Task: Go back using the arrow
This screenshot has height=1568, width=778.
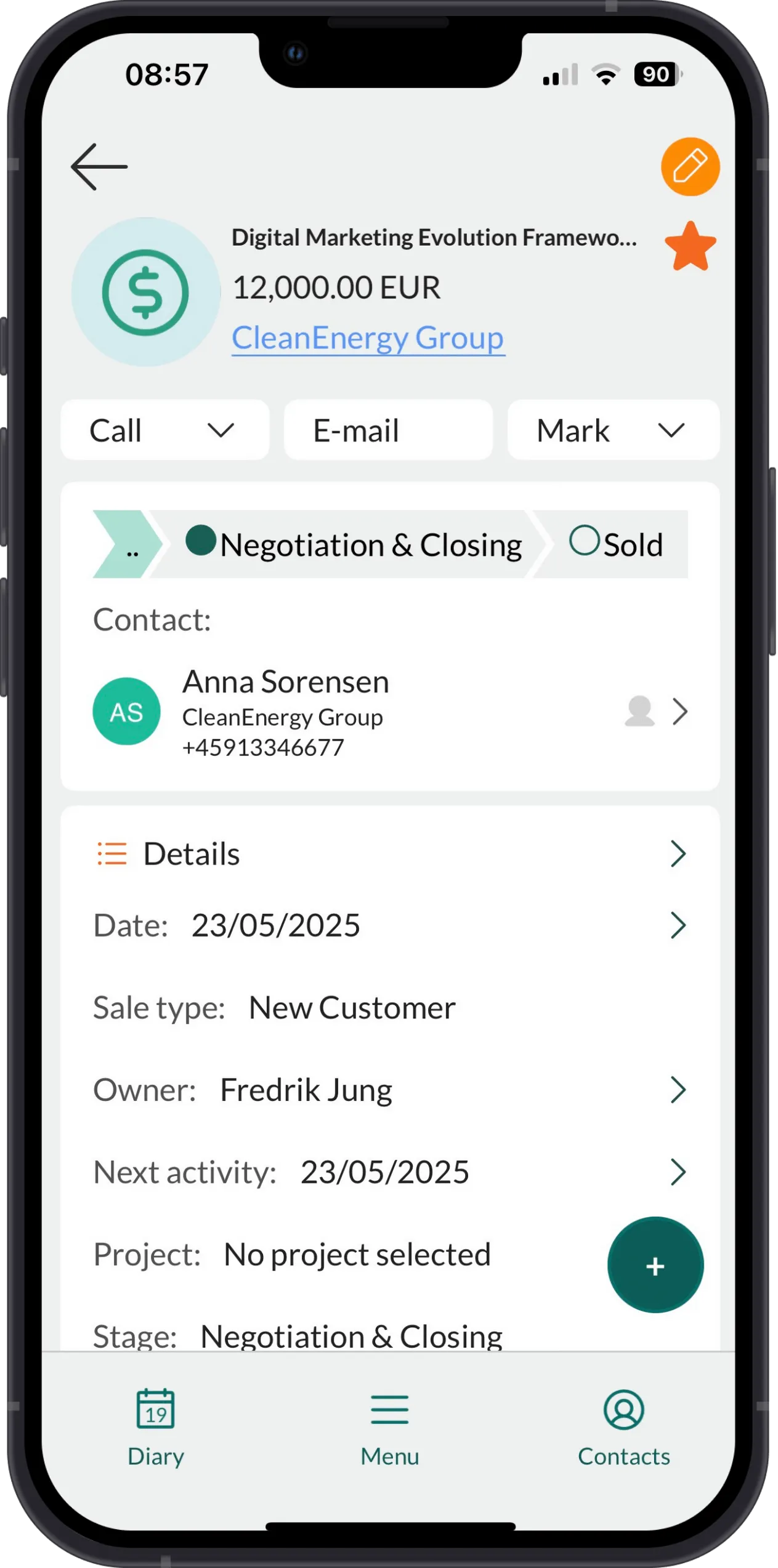Action: click(99, 167)
